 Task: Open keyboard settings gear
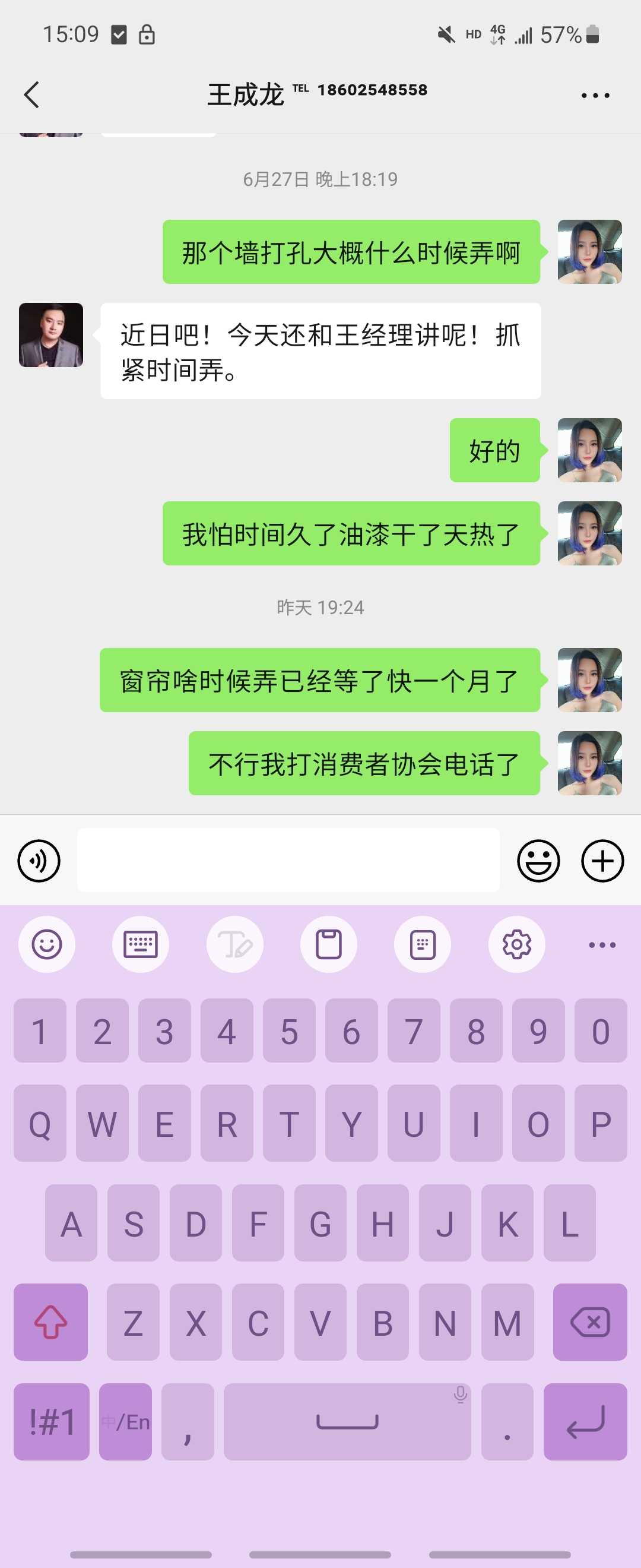coord(516,944)
